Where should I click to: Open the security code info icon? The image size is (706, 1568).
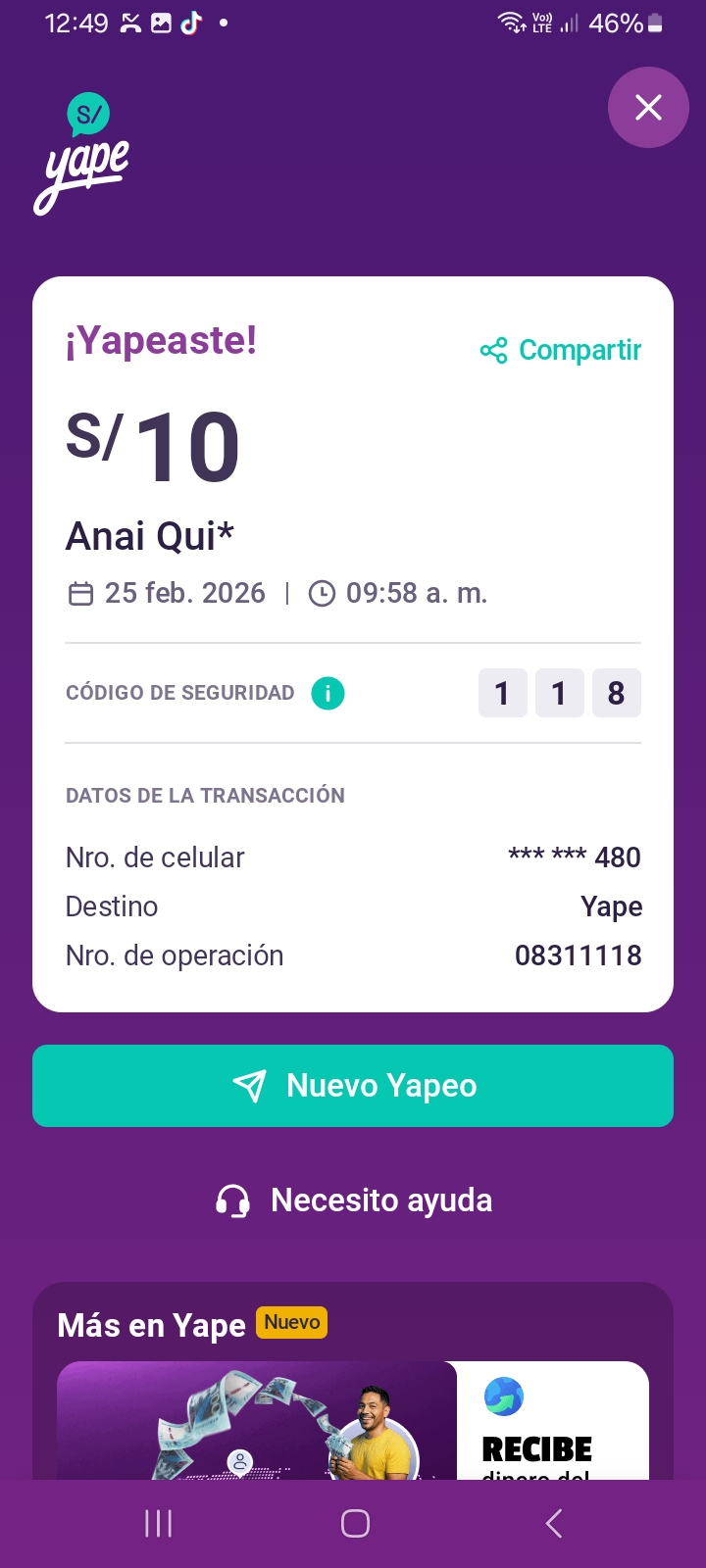coord(328,693)
